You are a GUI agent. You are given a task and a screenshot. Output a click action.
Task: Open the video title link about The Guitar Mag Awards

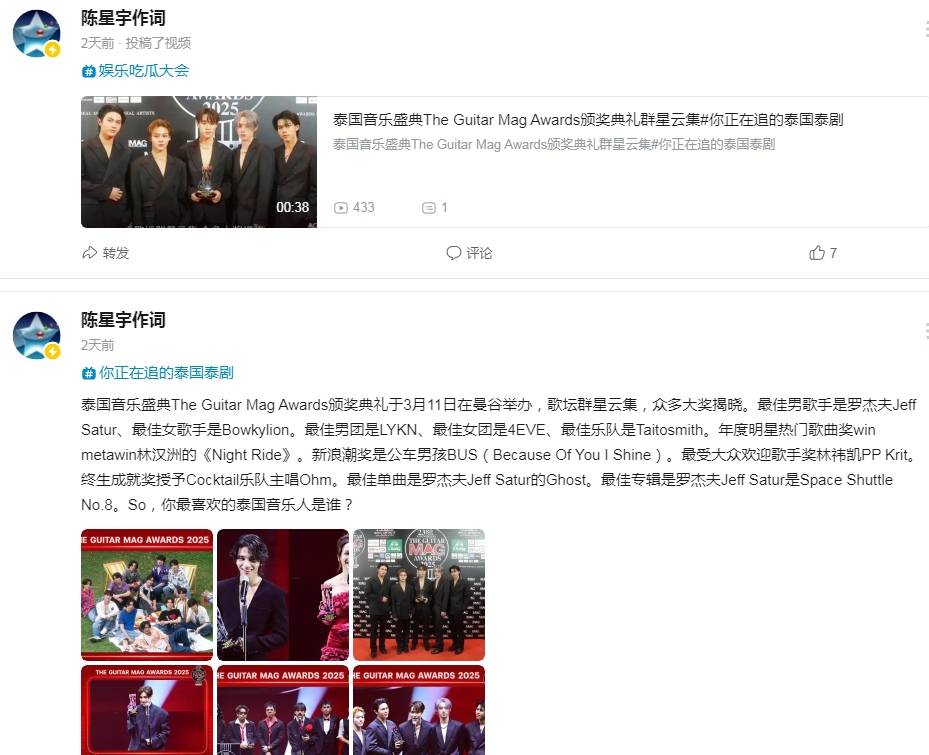[588, 120]
